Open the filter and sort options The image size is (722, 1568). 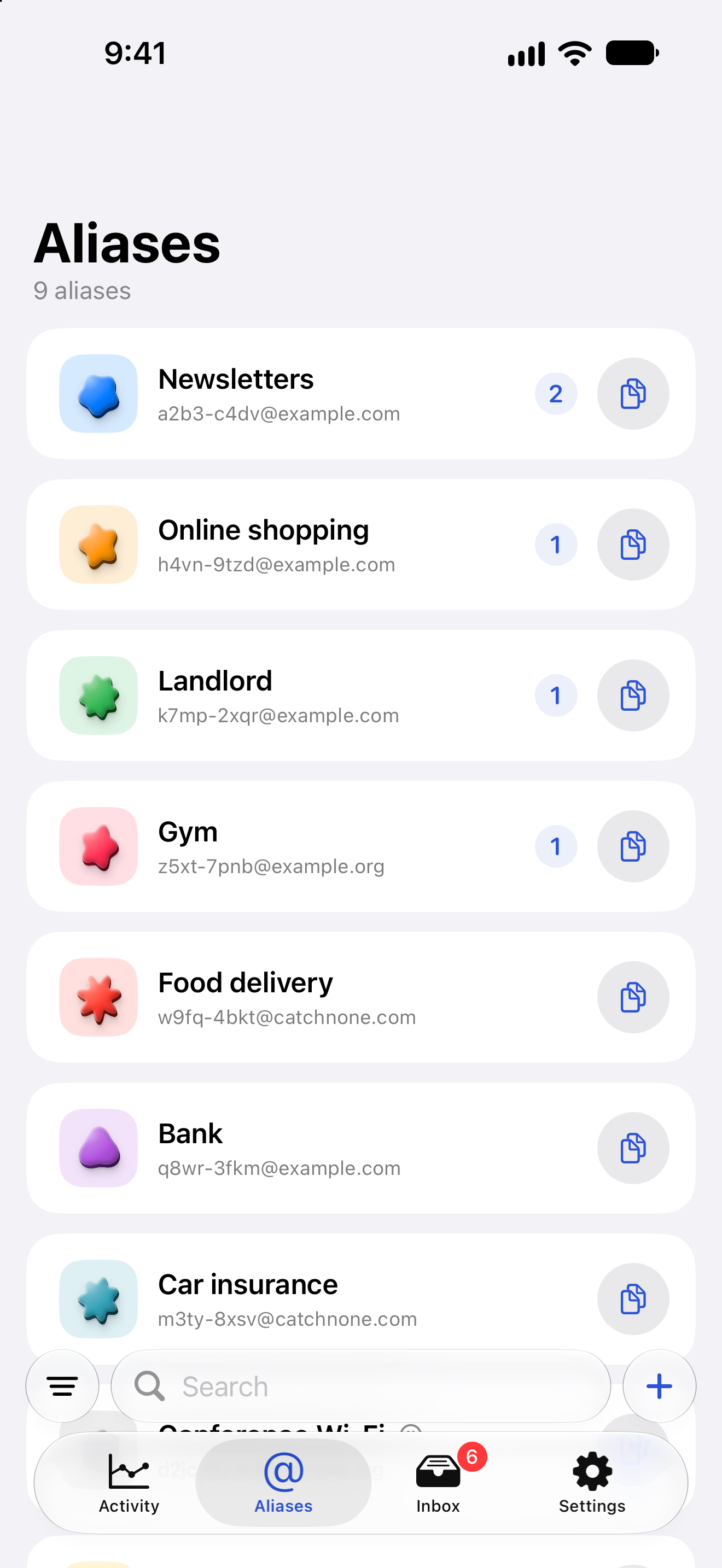click(x=62, y=1386)
